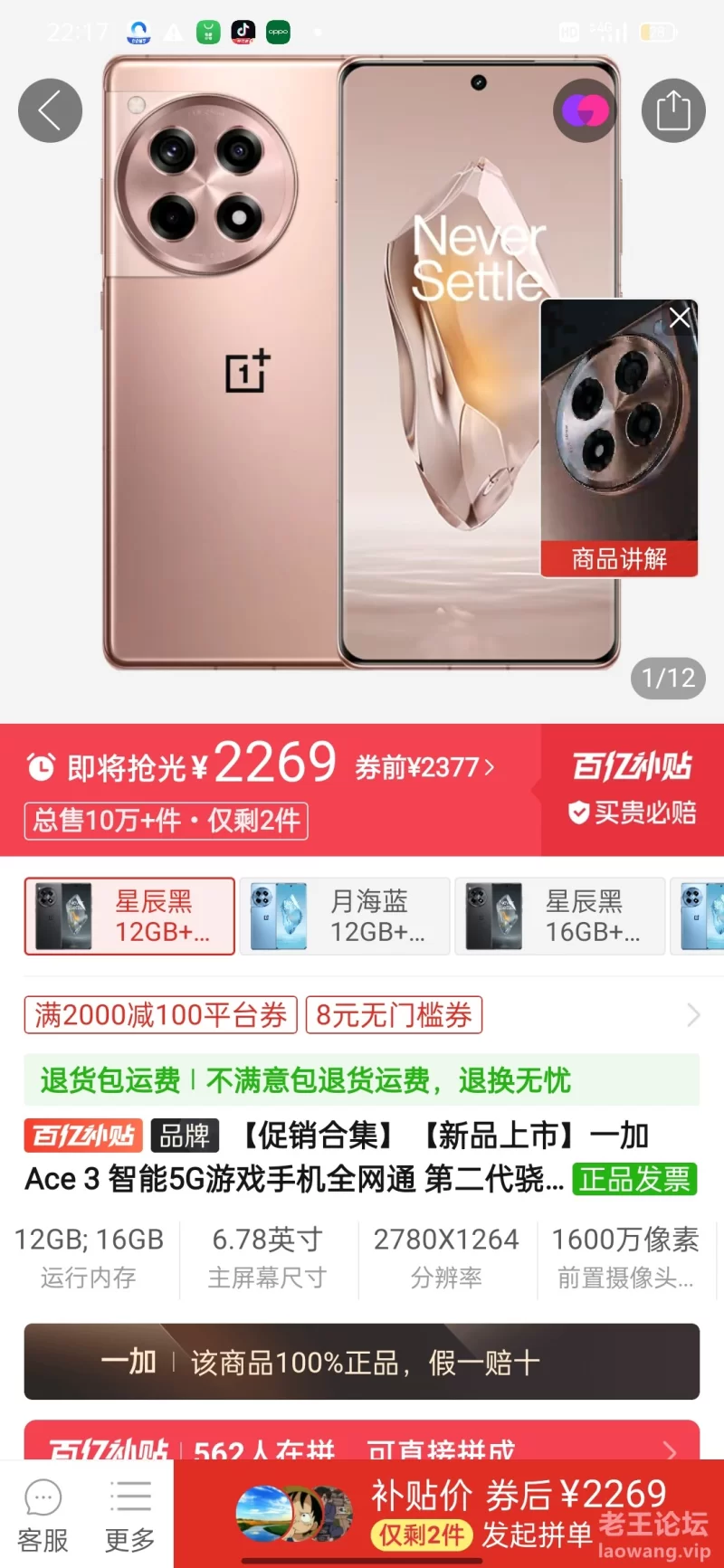Select the 星辰黑 12GB variant
The width and height of the screenshot is (724, 1568).
click(x=129, y=916)
